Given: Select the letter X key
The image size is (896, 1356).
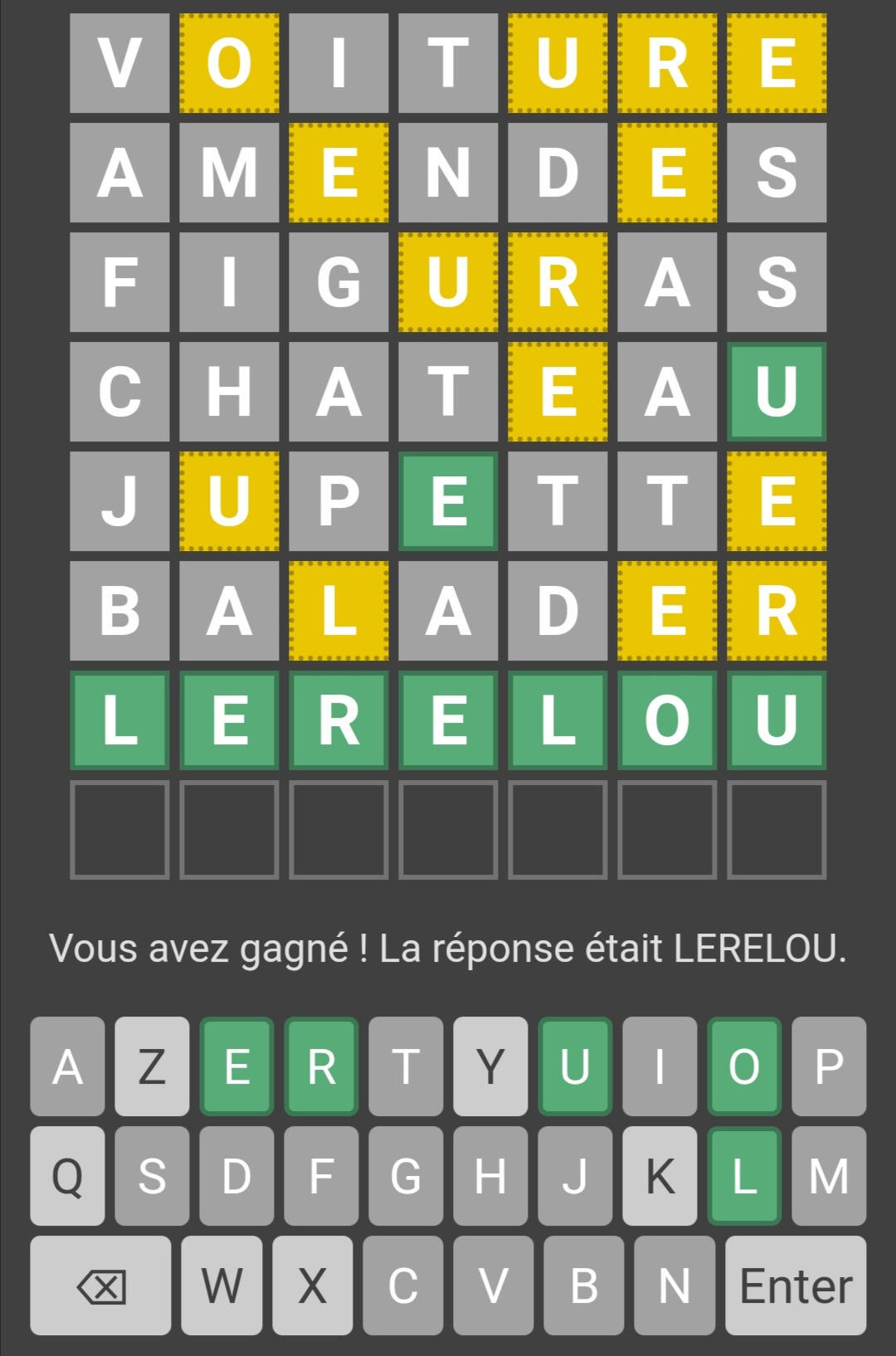Looking at the screenshot, I should coord(312,1285).
